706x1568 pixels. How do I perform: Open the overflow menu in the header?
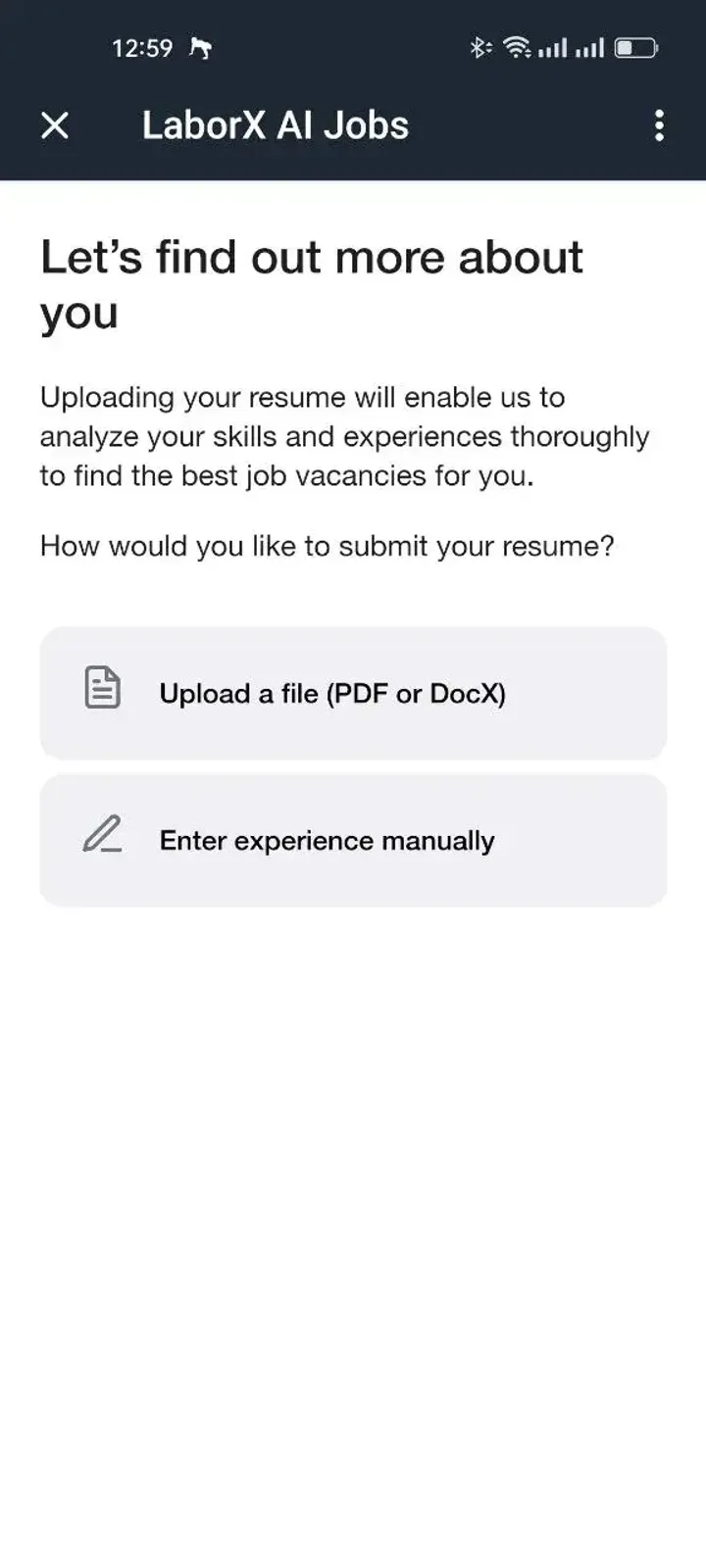pos(659,125)
